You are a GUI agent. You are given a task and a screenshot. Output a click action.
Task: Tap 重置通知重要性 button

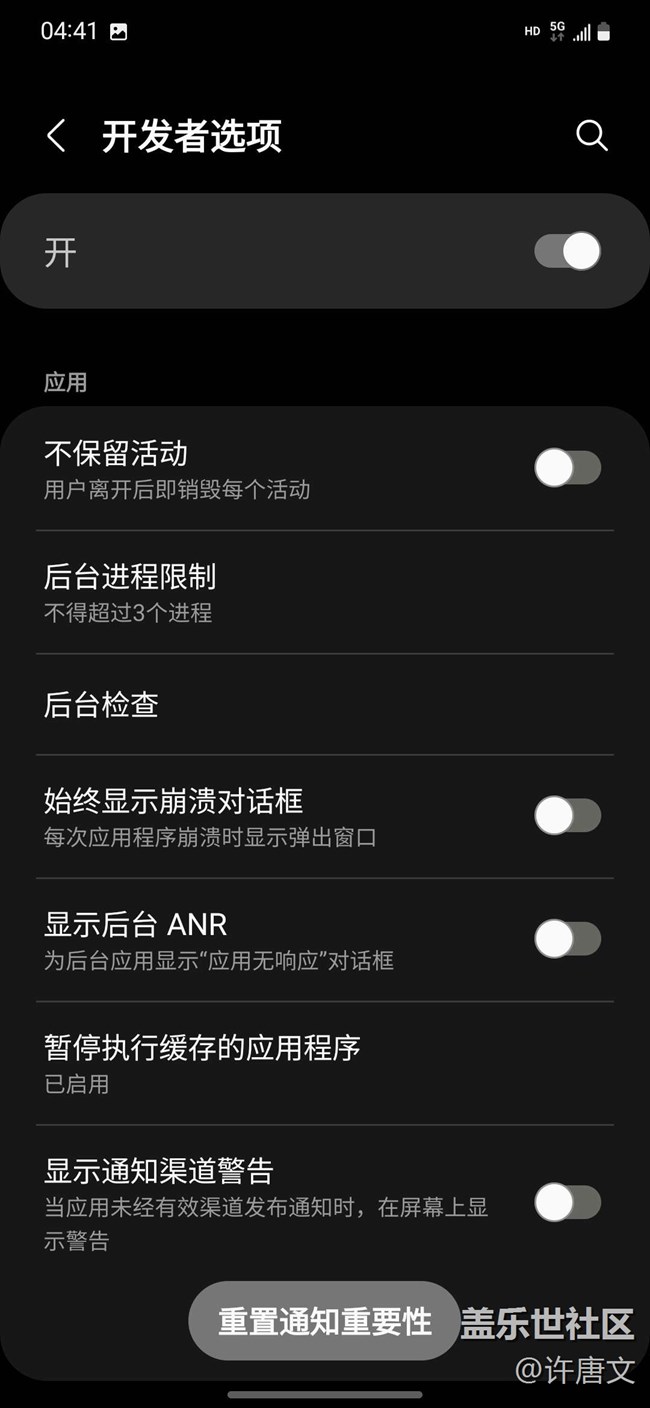[324, 1321]
